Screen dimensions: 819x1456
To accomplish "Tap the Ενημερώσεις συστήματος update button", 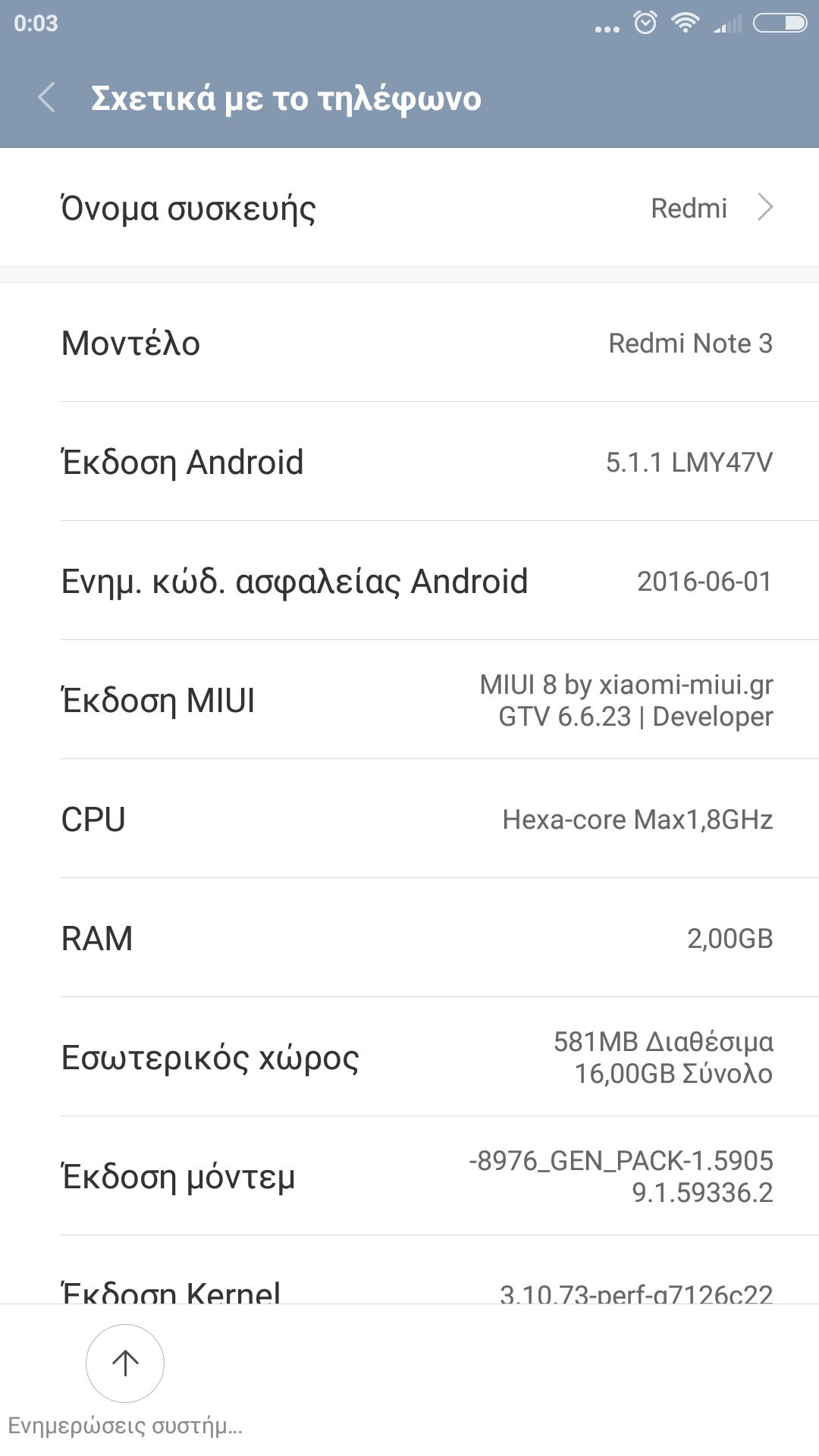I will [125, 1363].
